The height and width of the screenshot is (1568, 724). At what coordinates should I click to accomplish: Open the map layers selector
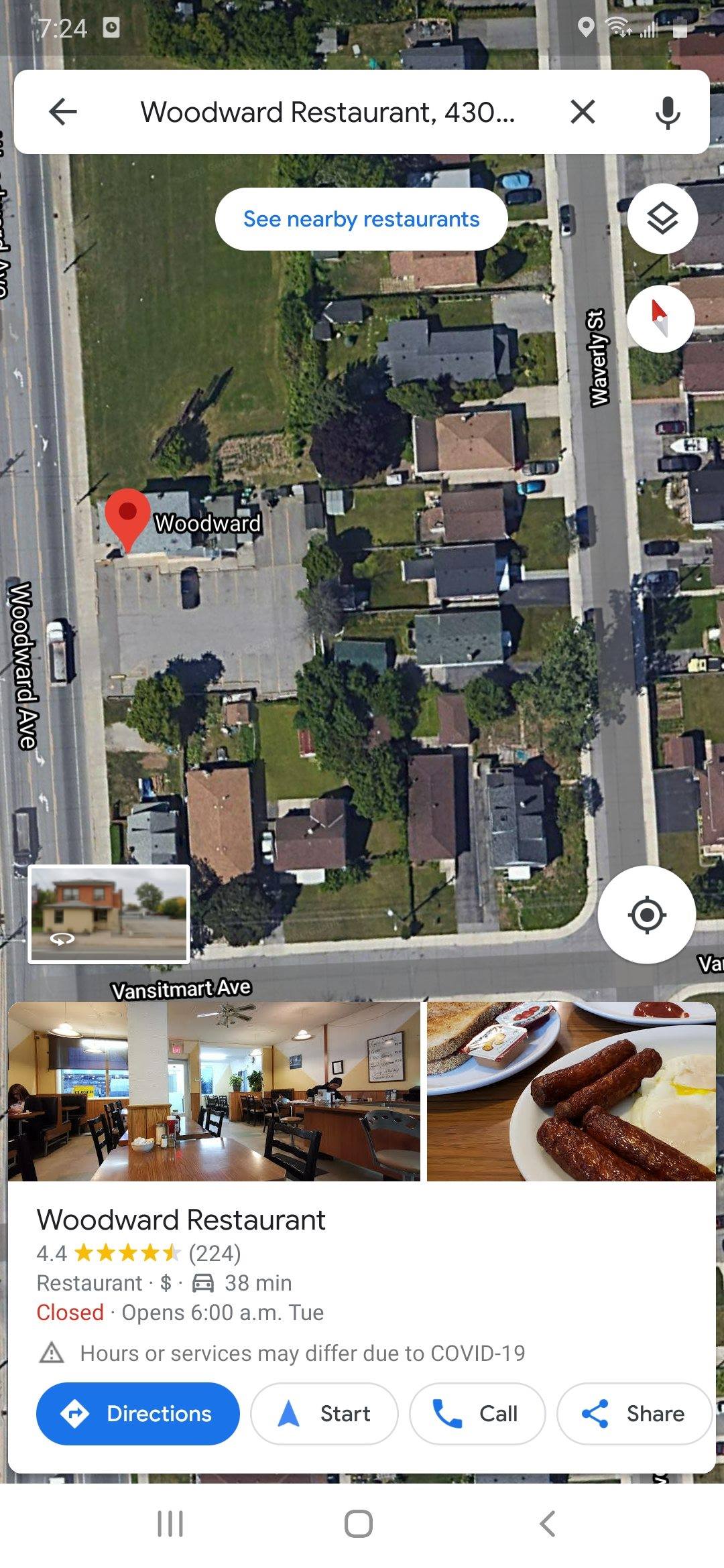(x=662, y=218)
